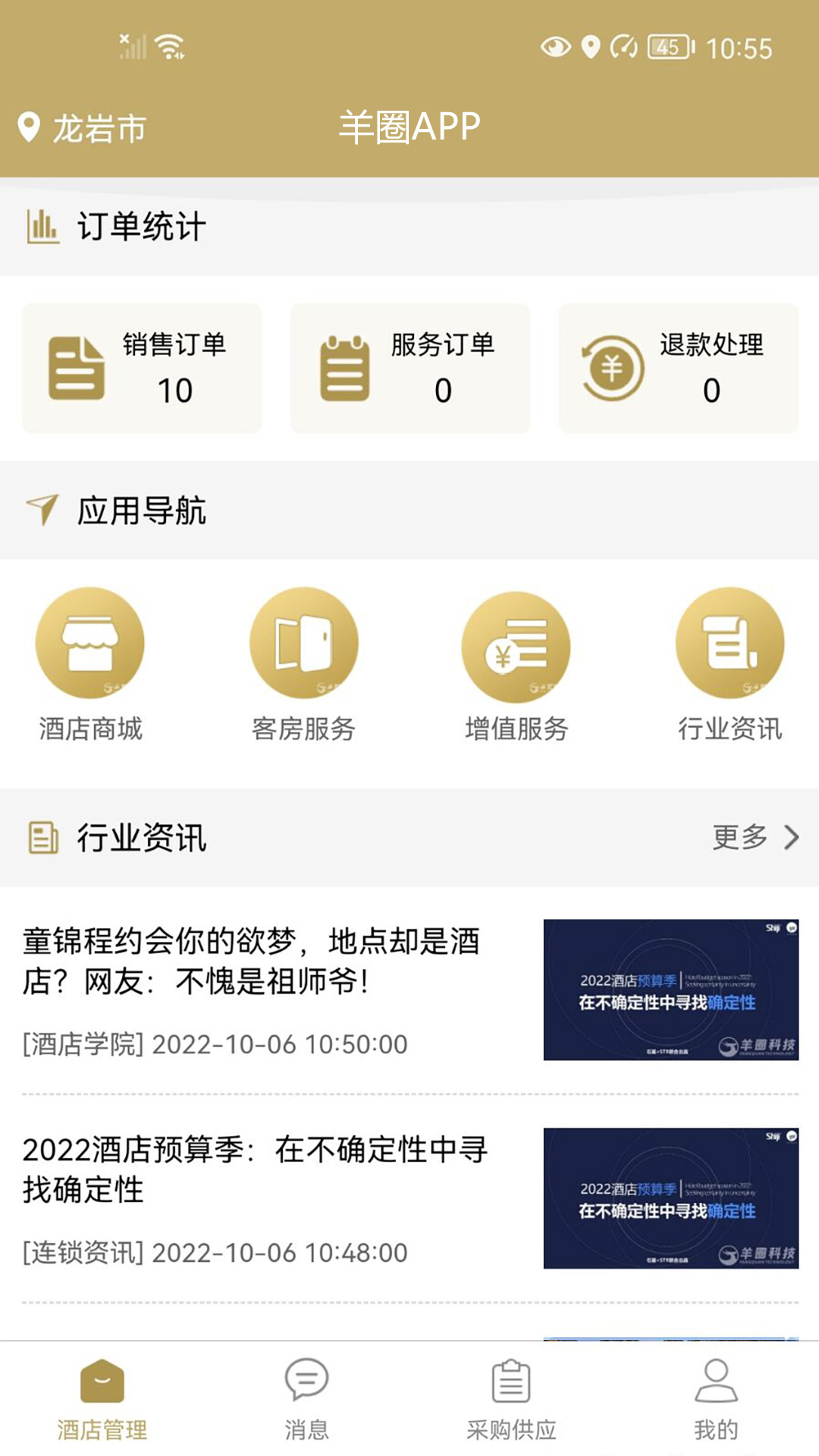819x1456 pixels.
Task: Tap the eye icon in the status bar
Action: pos(556,45)
